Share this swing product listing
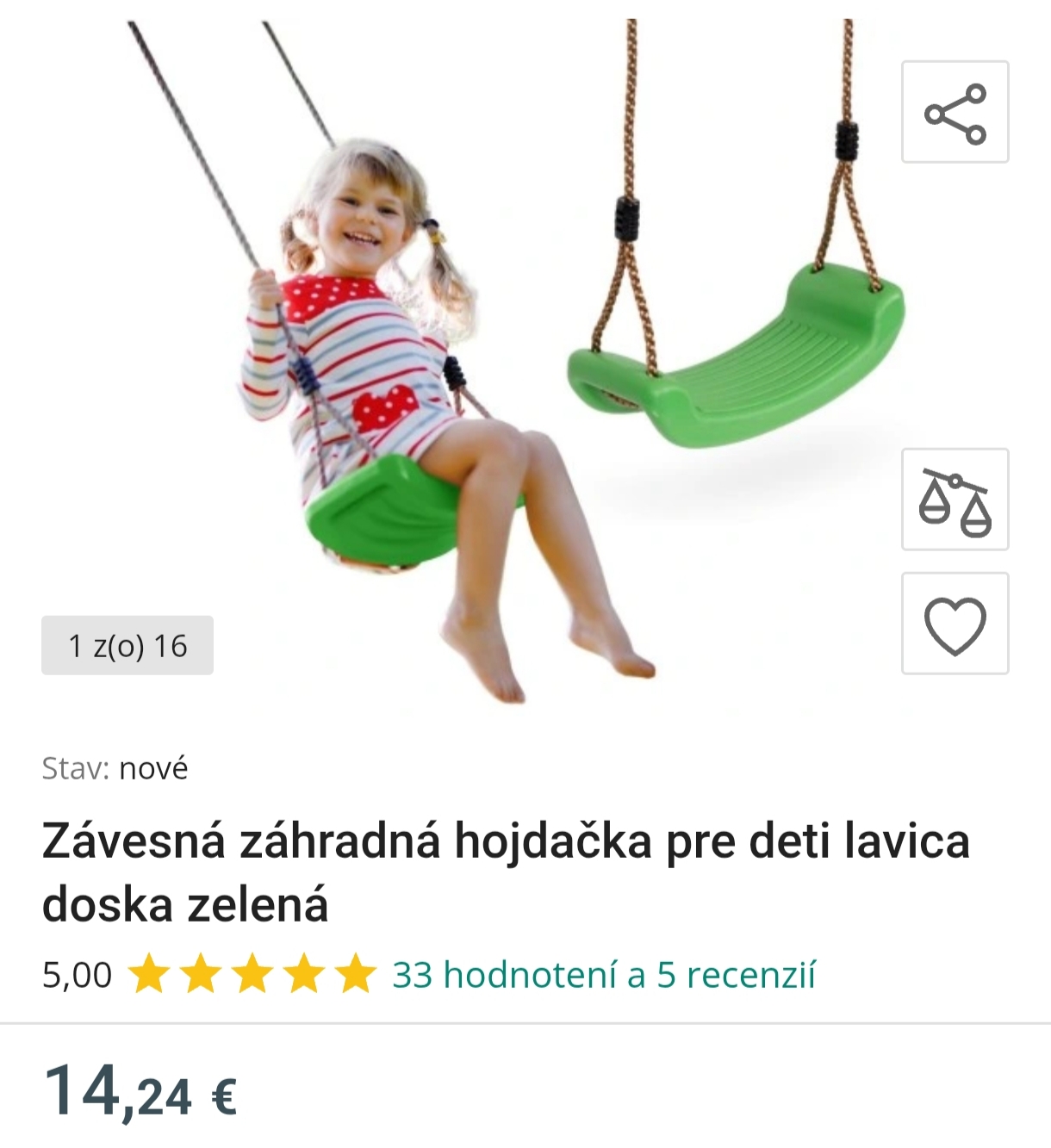Image resolution: width=1051 pixels, height=1148 pixels. coord(955,112)
